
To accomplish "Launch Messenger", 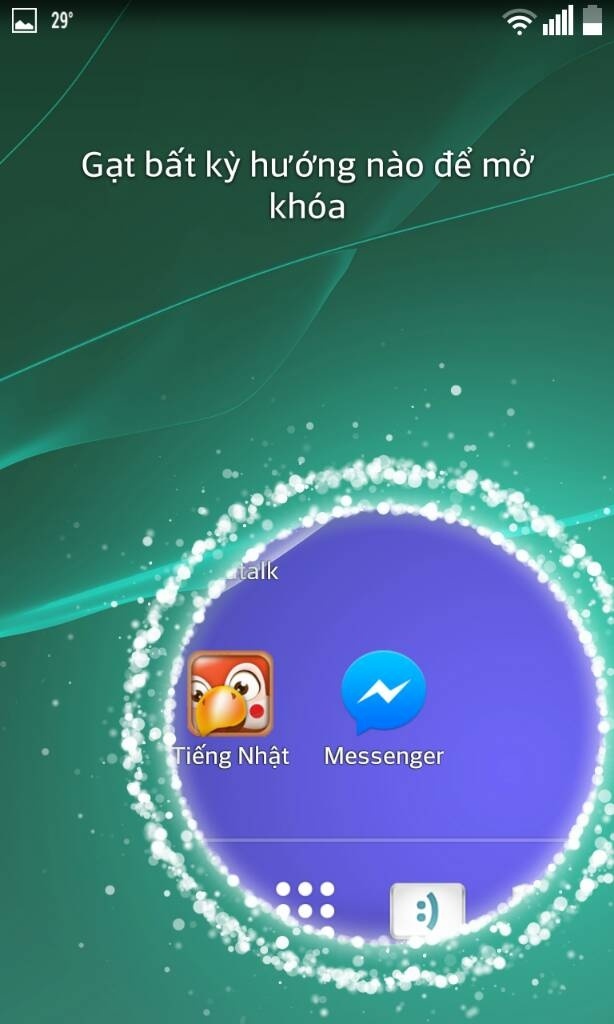I will click(384, 693).
